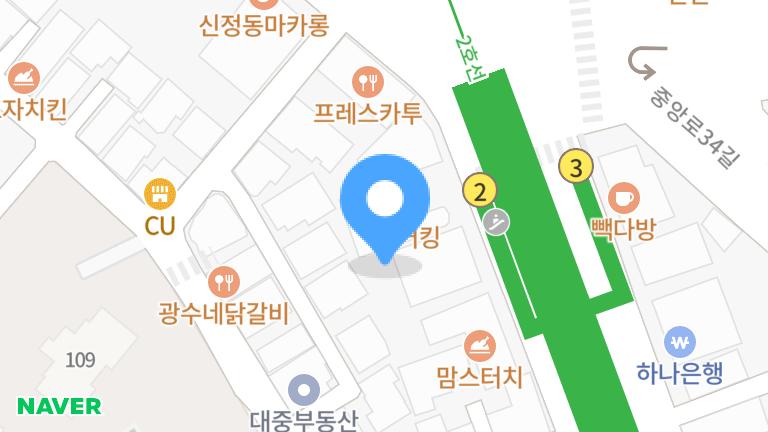This screenshot has height=432, width=768.
Task: Select the 프레스카투 restaurant marker
Action: point(368,79)
